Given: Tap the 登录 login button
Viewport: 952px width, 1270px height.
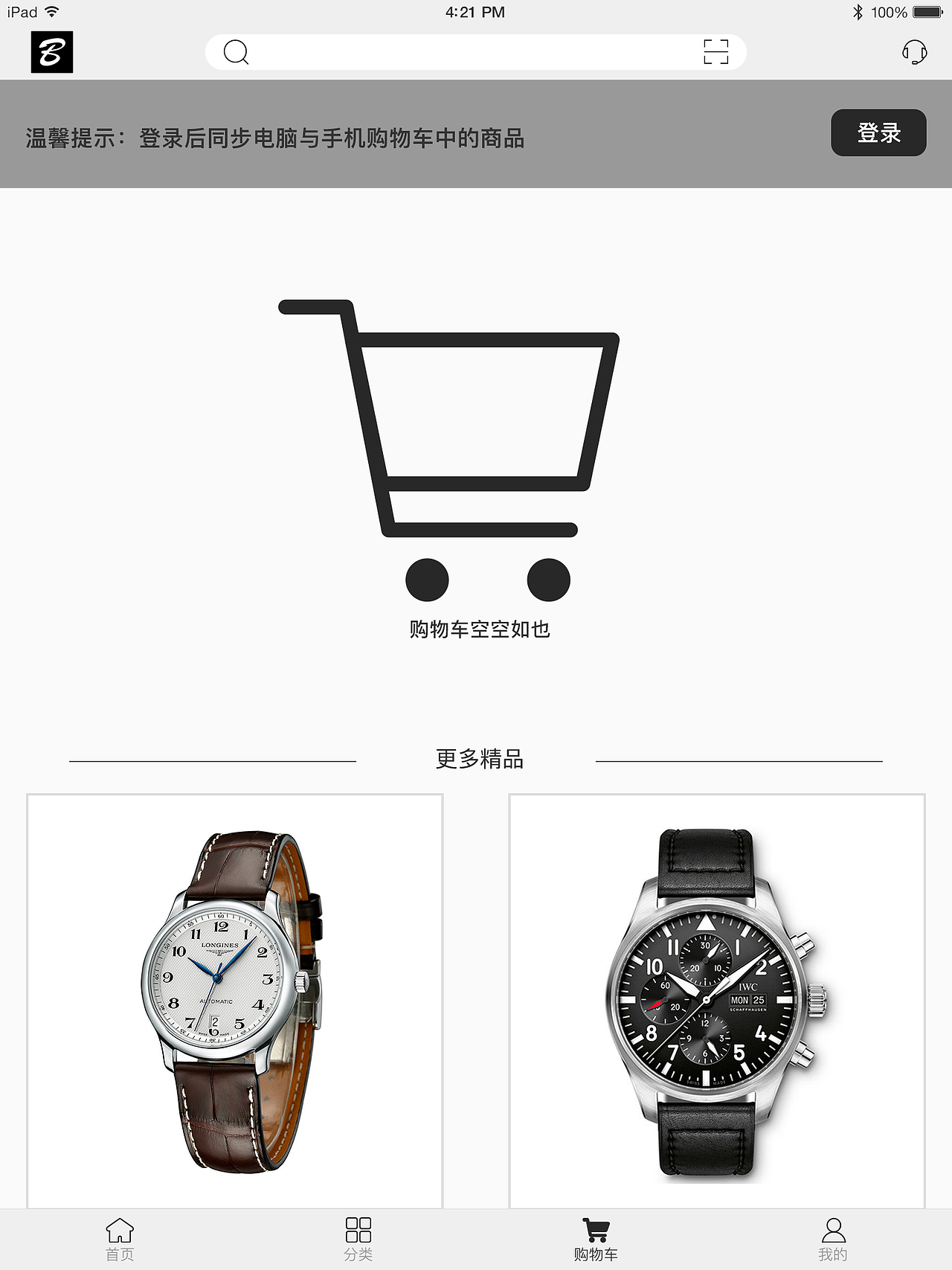Looking at the screenshot, I should [878, 133].
